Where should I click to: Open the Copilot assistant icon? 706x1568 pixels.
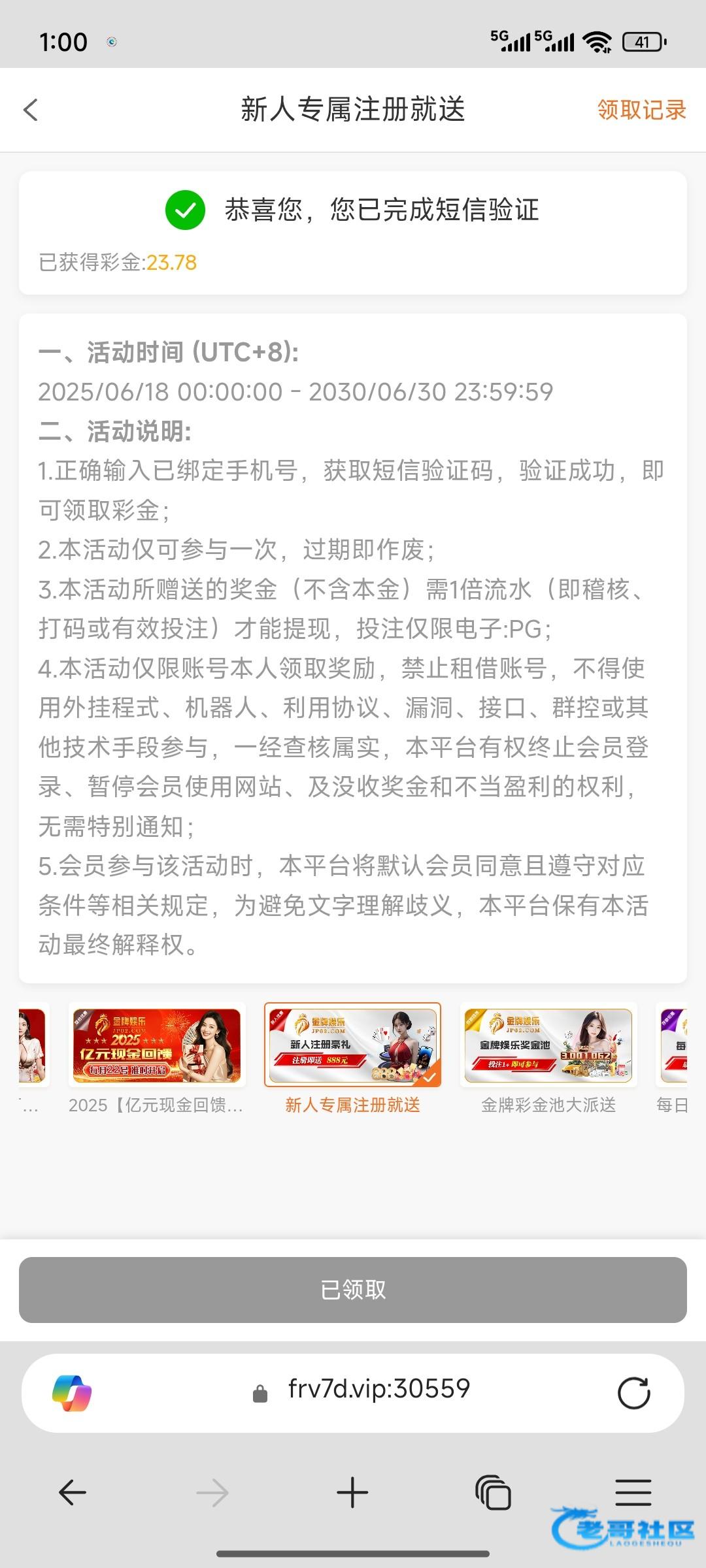pos(72,1393)
